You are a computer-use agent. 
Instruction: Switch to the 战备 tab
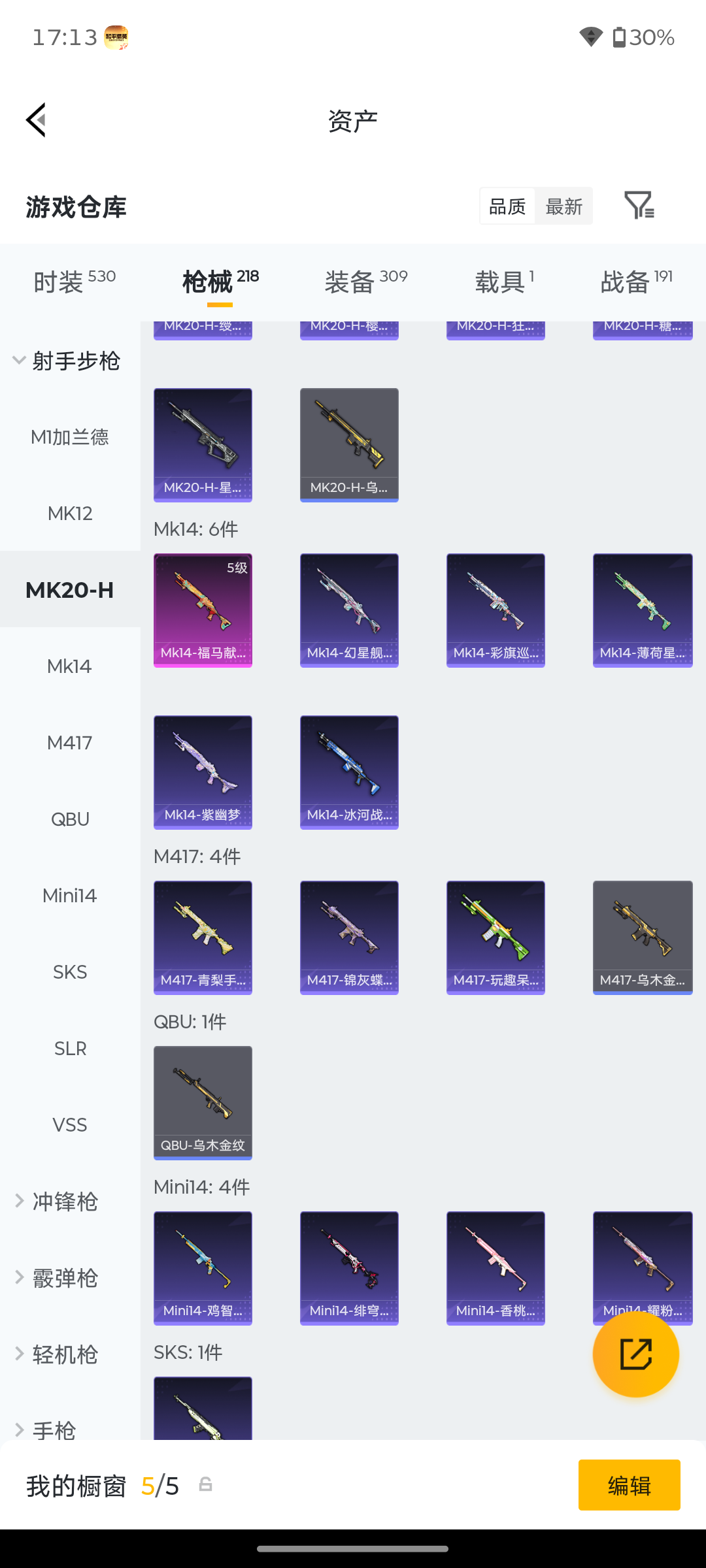[637, 282]
